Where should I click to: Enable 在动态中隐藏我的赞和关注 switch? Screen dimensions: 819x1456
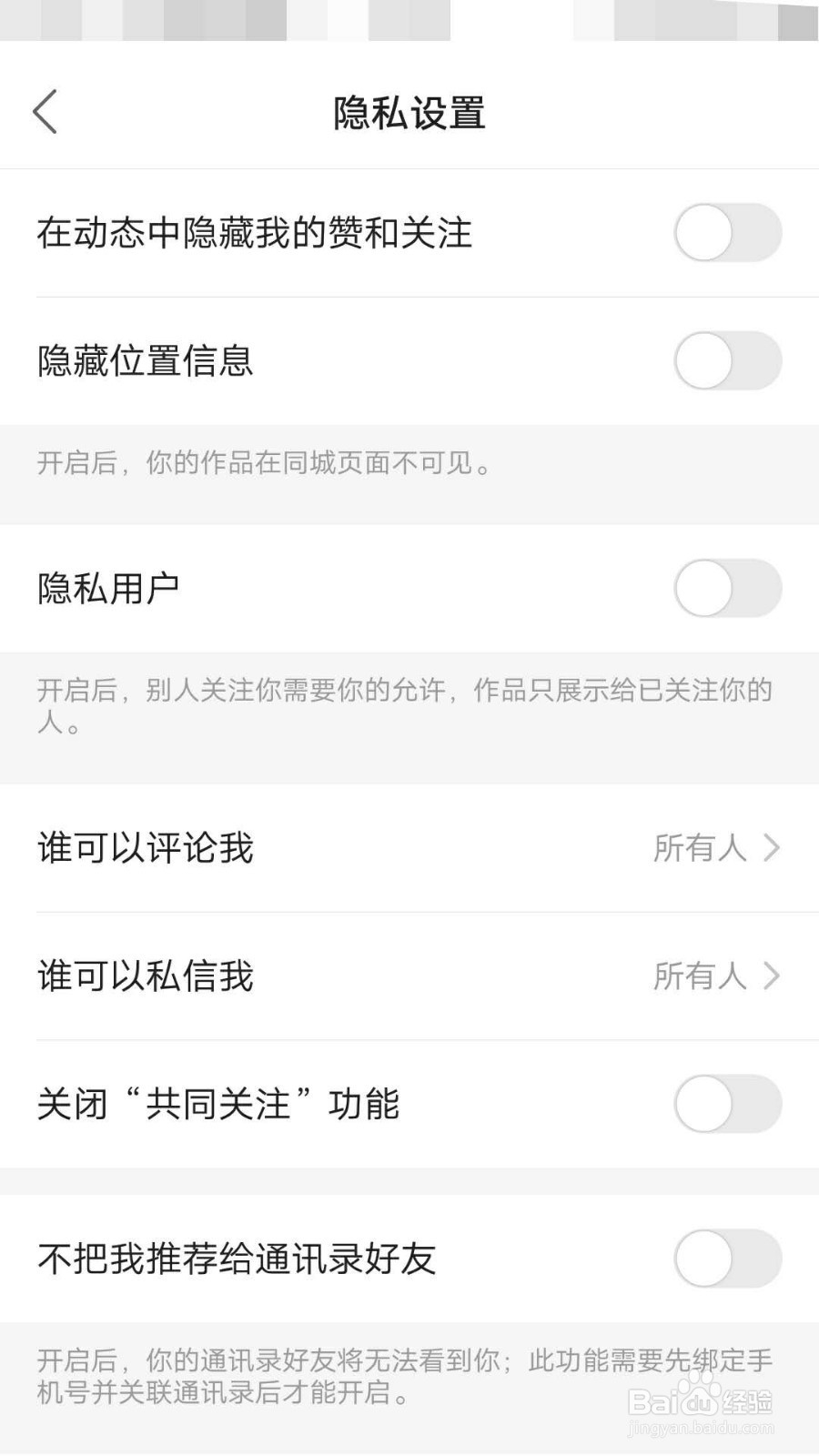pyautogui.click(x=728, y=234)
